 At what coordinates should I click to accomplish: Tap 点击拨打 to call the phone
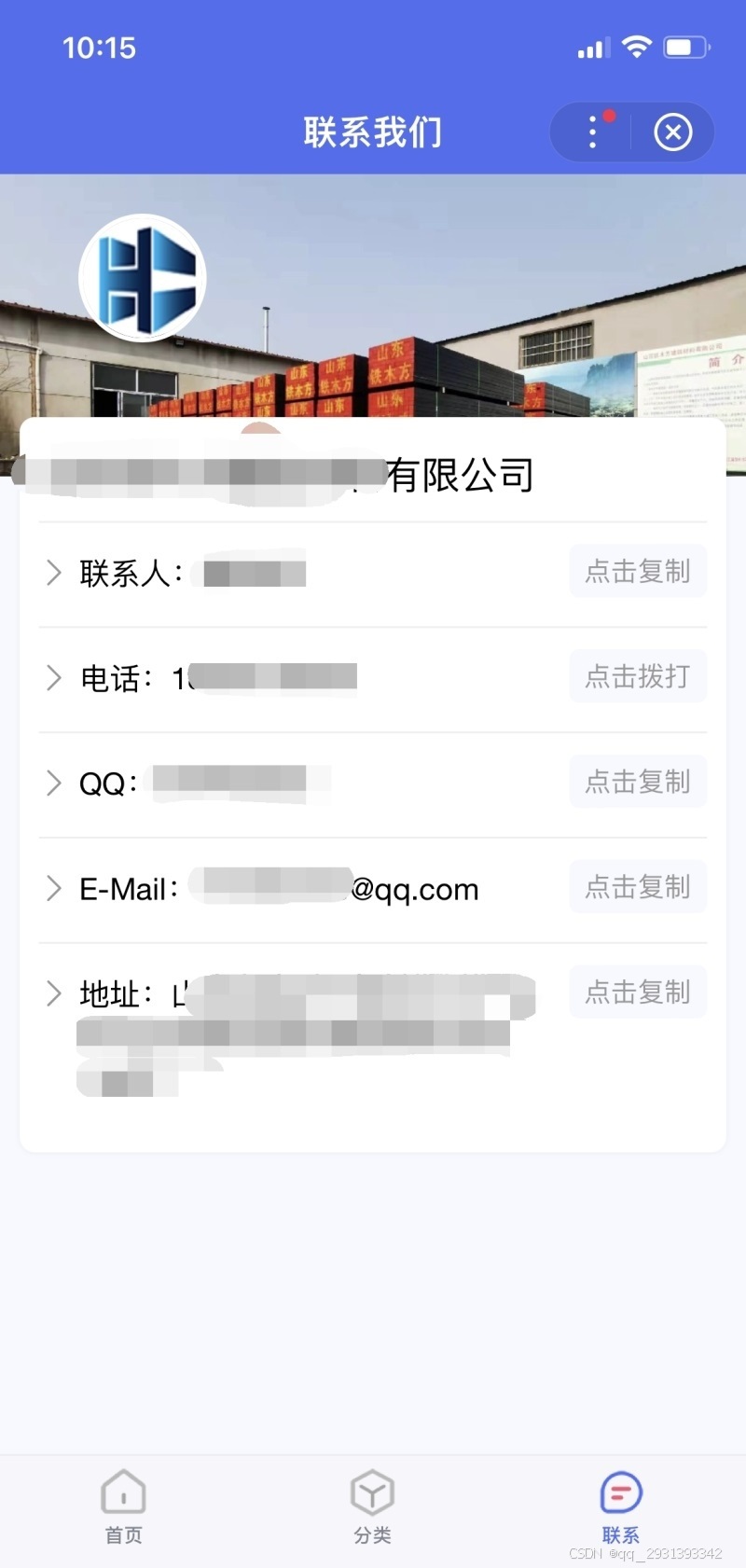tap(638, 676)
